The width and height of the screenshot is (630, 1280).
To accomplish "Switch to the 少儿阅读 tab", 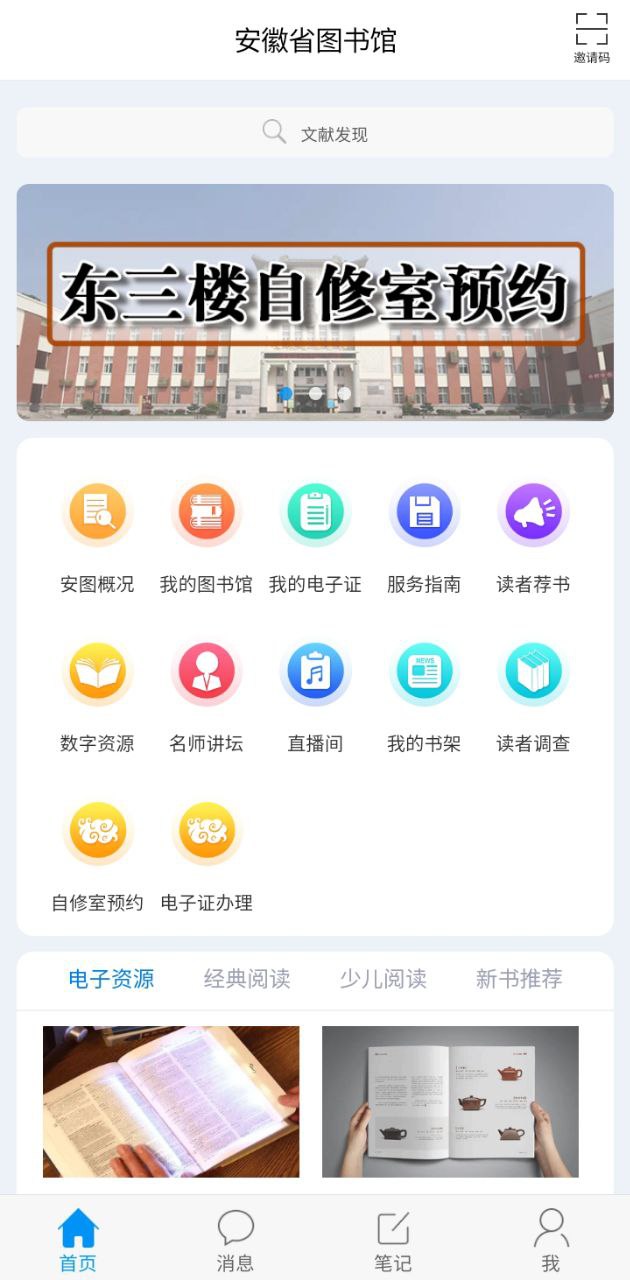I will tap(383, 979).
